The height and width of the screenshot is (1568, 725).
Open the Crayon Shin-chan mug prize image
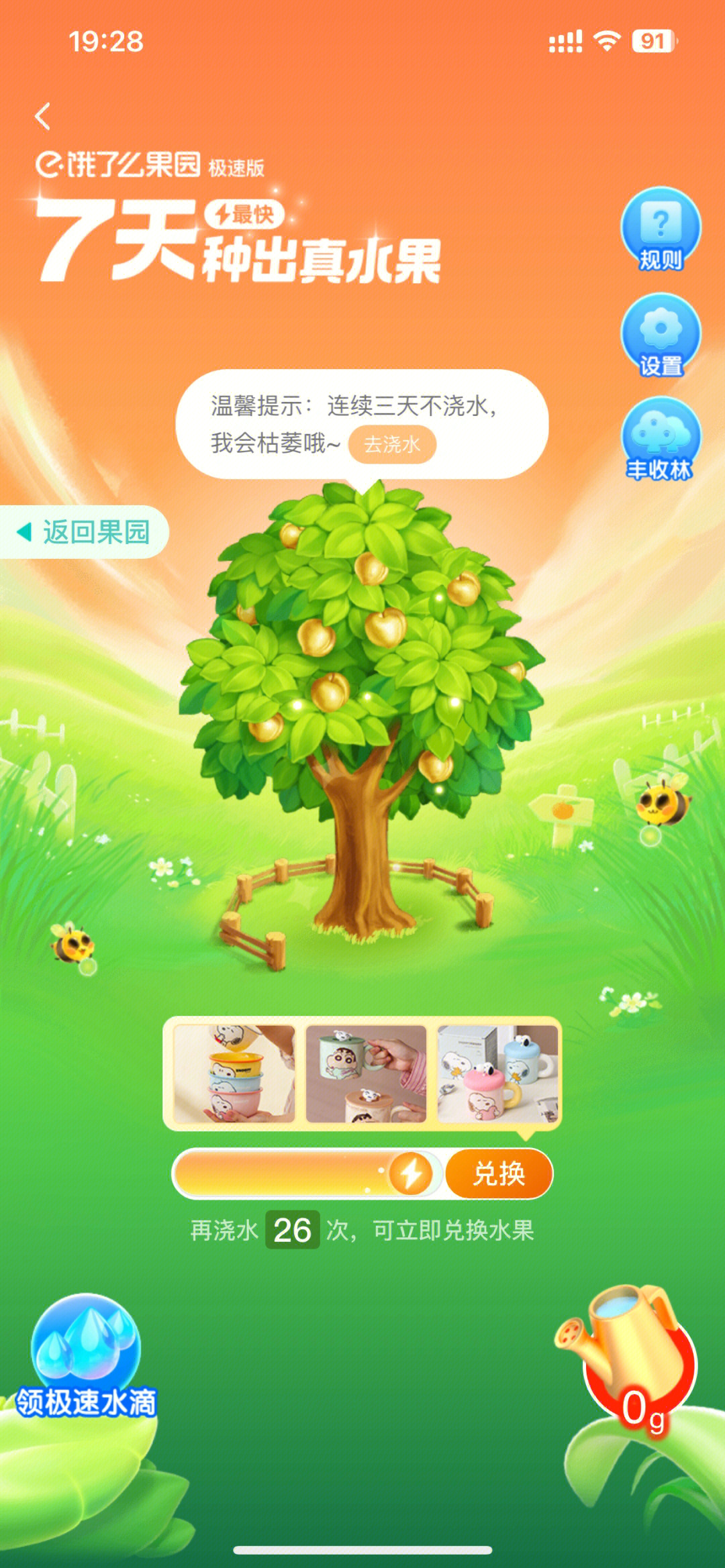click(x=366, y=1074)
